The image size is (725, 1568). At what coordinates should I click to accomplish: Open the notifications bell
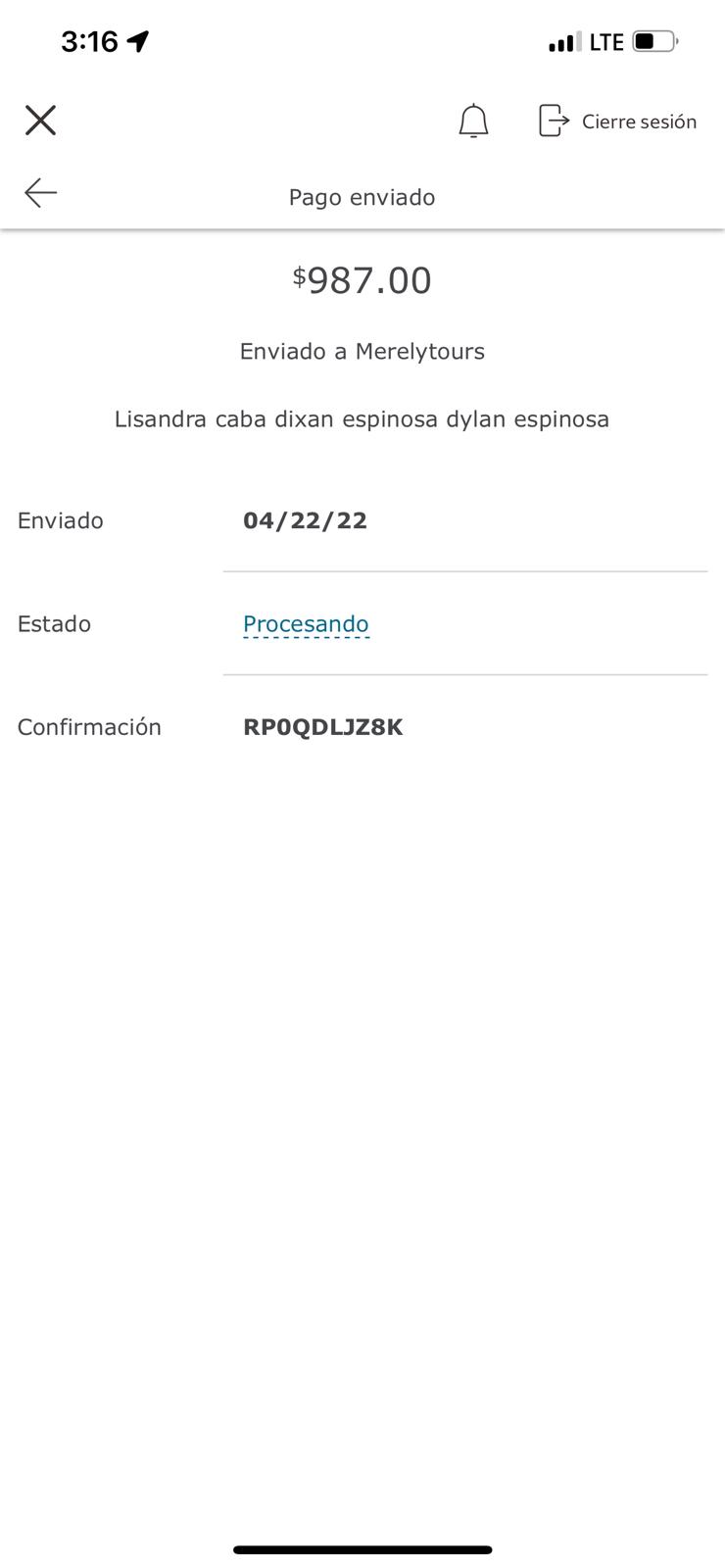pos(473,121)
